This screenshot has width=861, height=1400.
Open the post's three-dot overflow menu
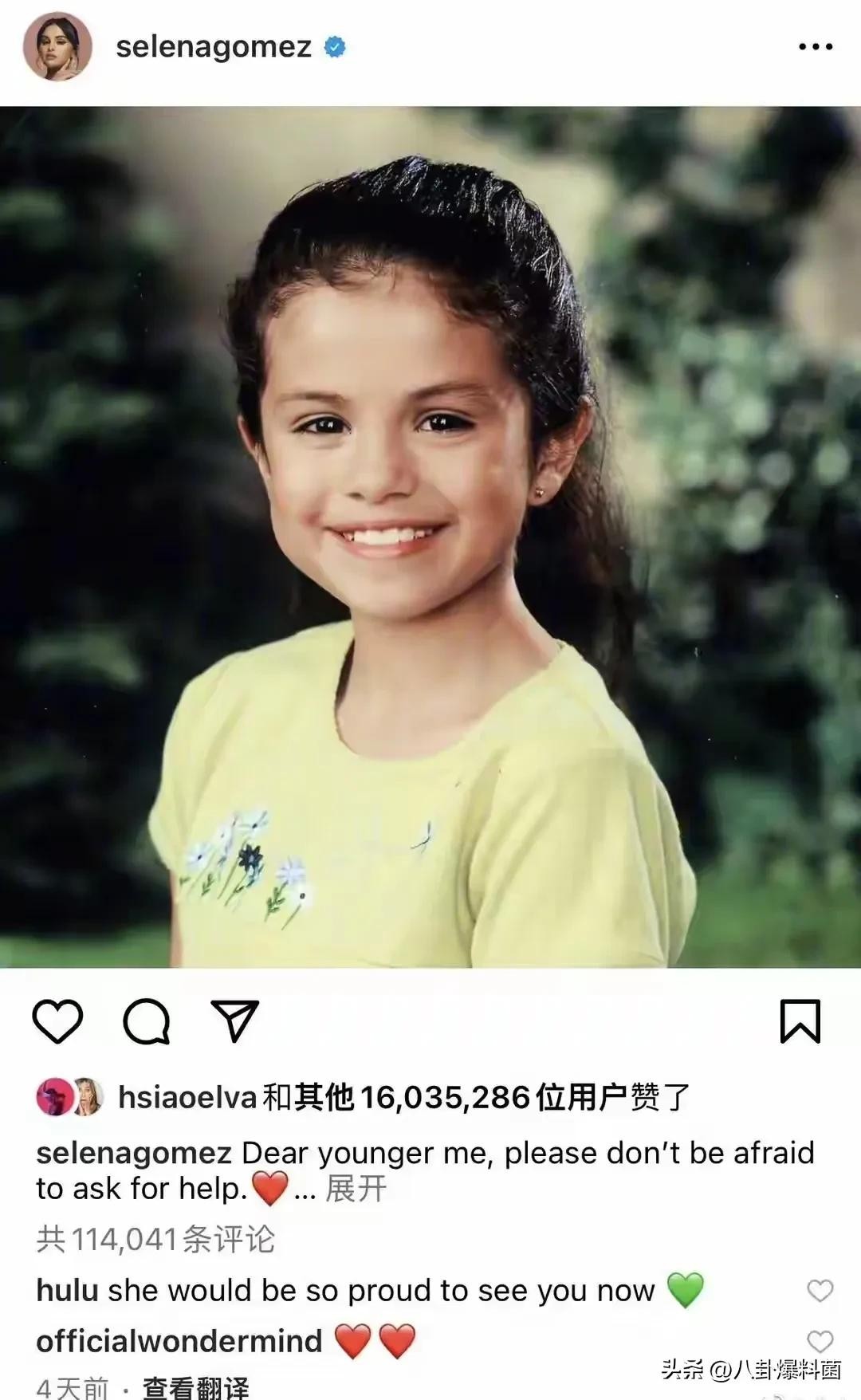tap(816, 47)
